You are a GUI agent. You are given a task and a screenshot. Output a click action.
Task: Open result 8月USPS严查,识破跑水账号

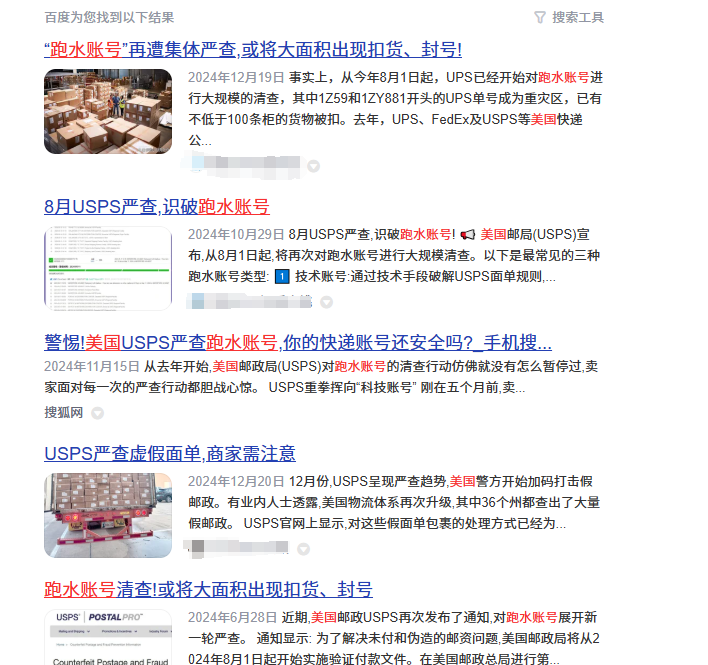coord(157,207)
